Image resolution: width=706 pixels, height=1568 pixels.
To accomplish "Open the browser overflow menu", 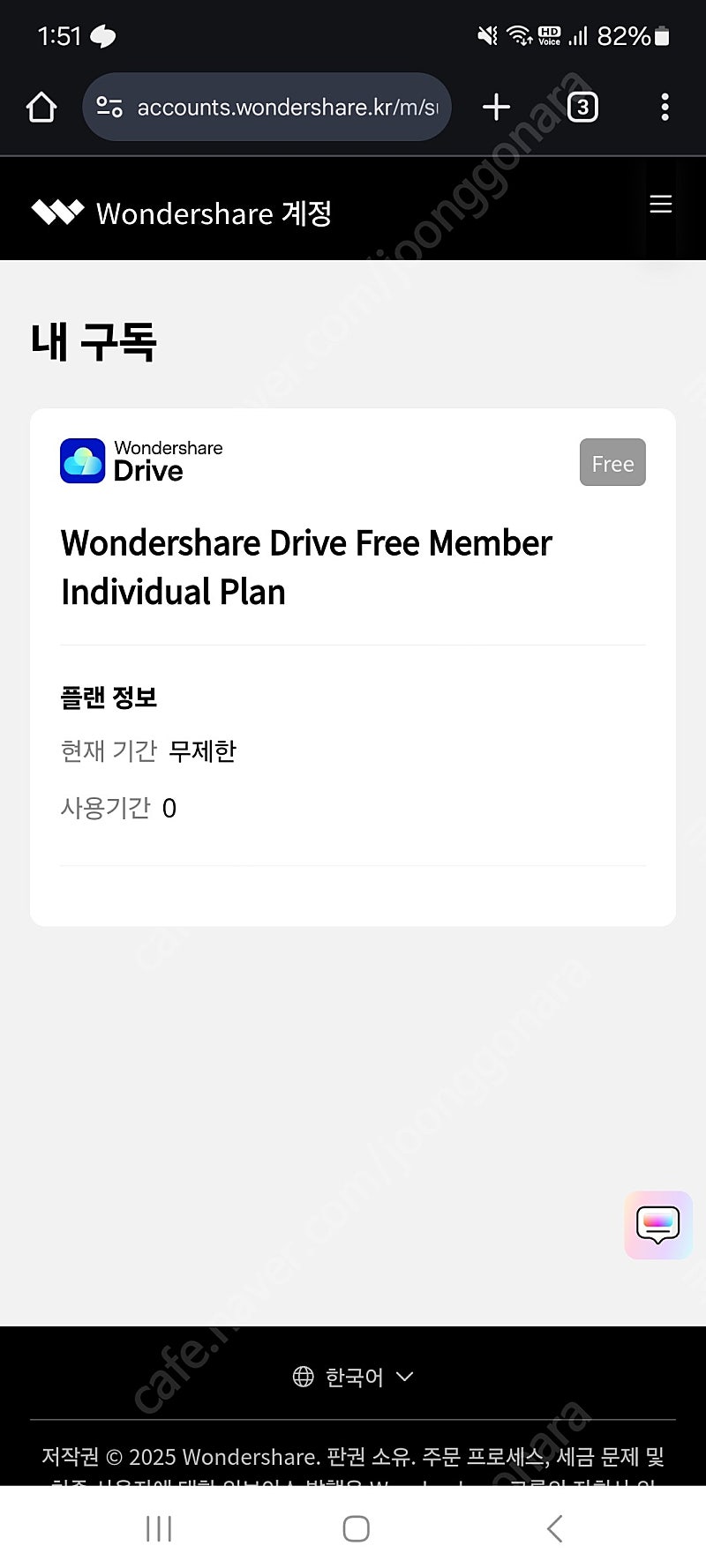I will tap(665, 108).
